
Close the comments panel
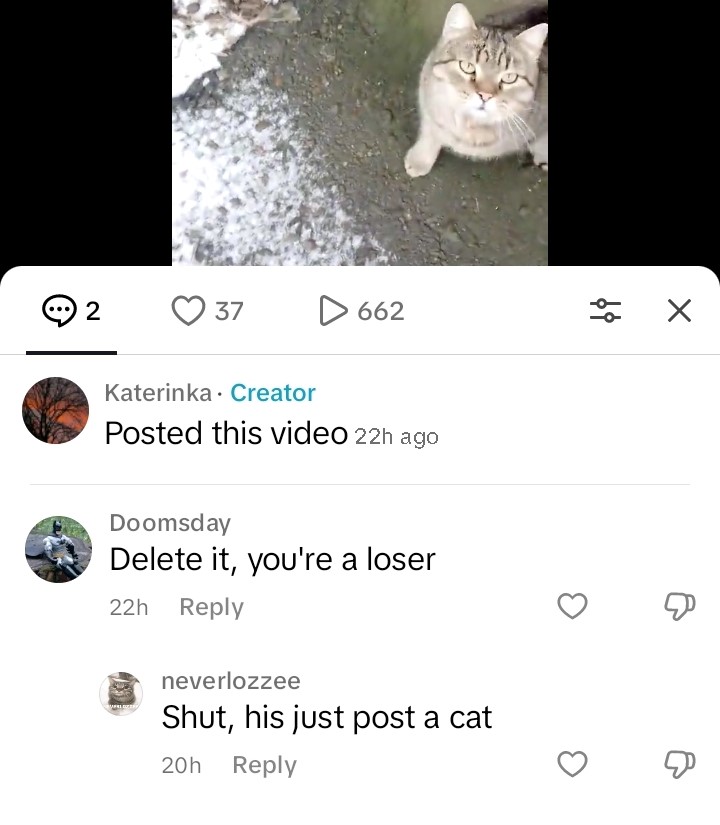pos(679,311)
